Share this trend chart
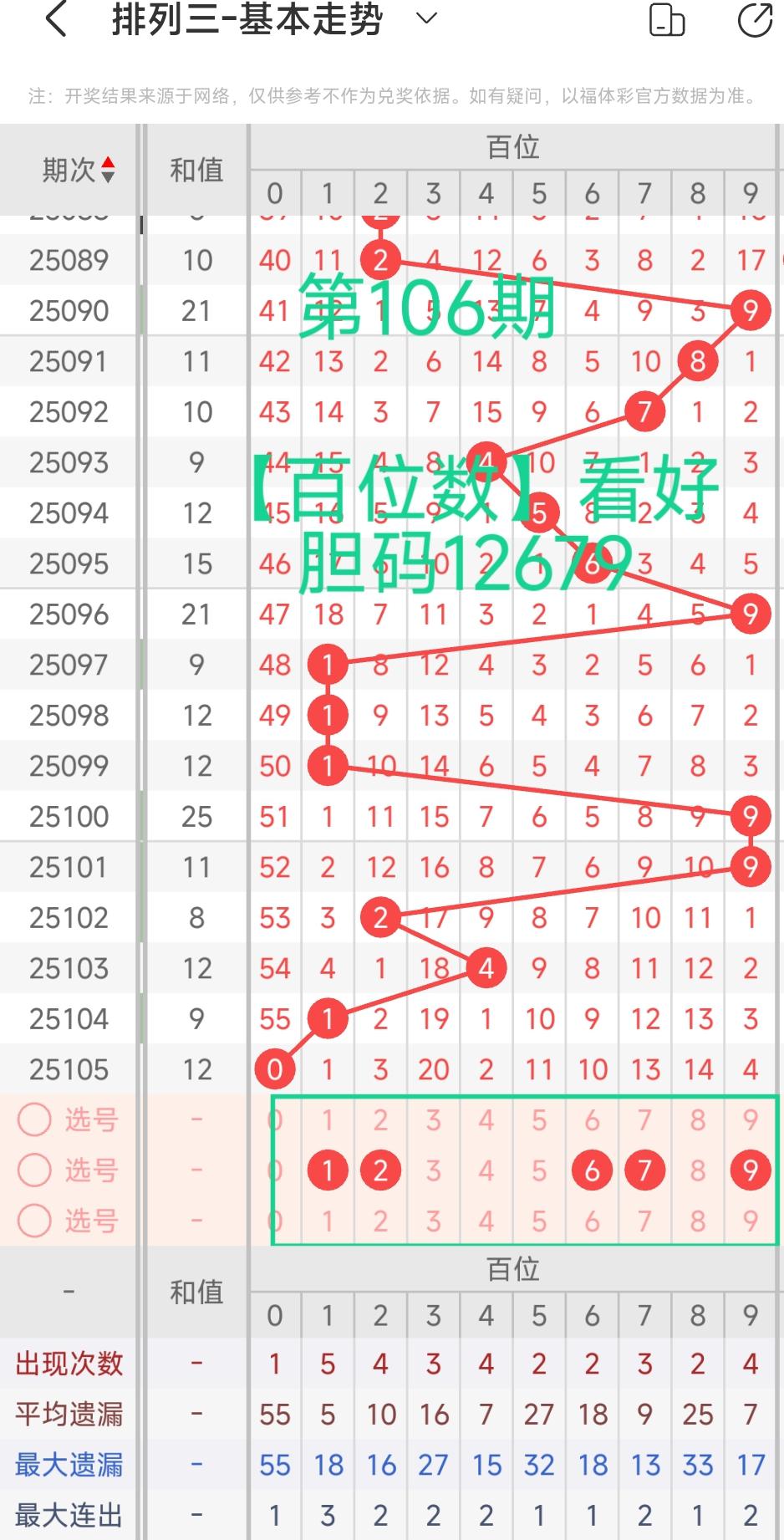Viewport: 784px width, 1540px height. point(754,20)
